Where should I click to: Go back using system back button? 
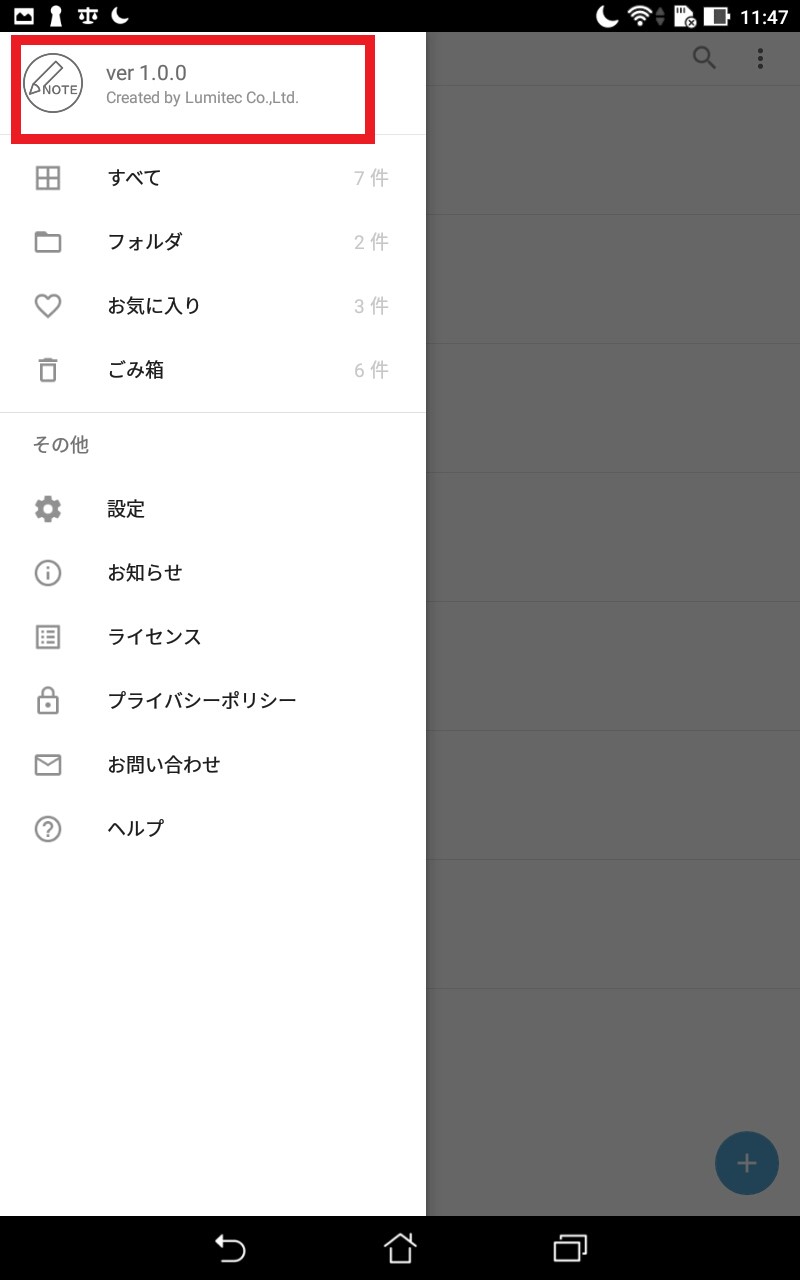230,1248
